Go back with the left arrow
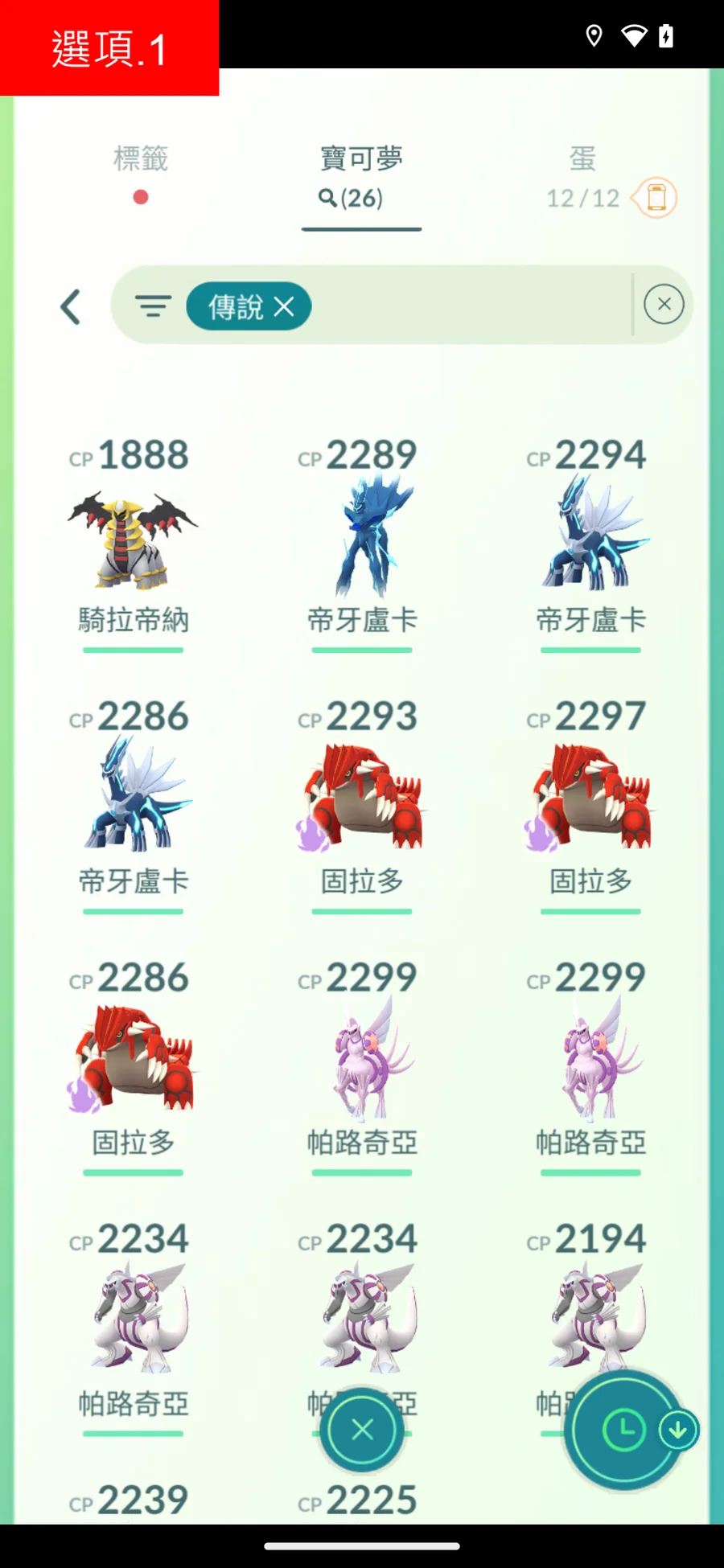This screenshot has height=1568, width=724. 71,306
